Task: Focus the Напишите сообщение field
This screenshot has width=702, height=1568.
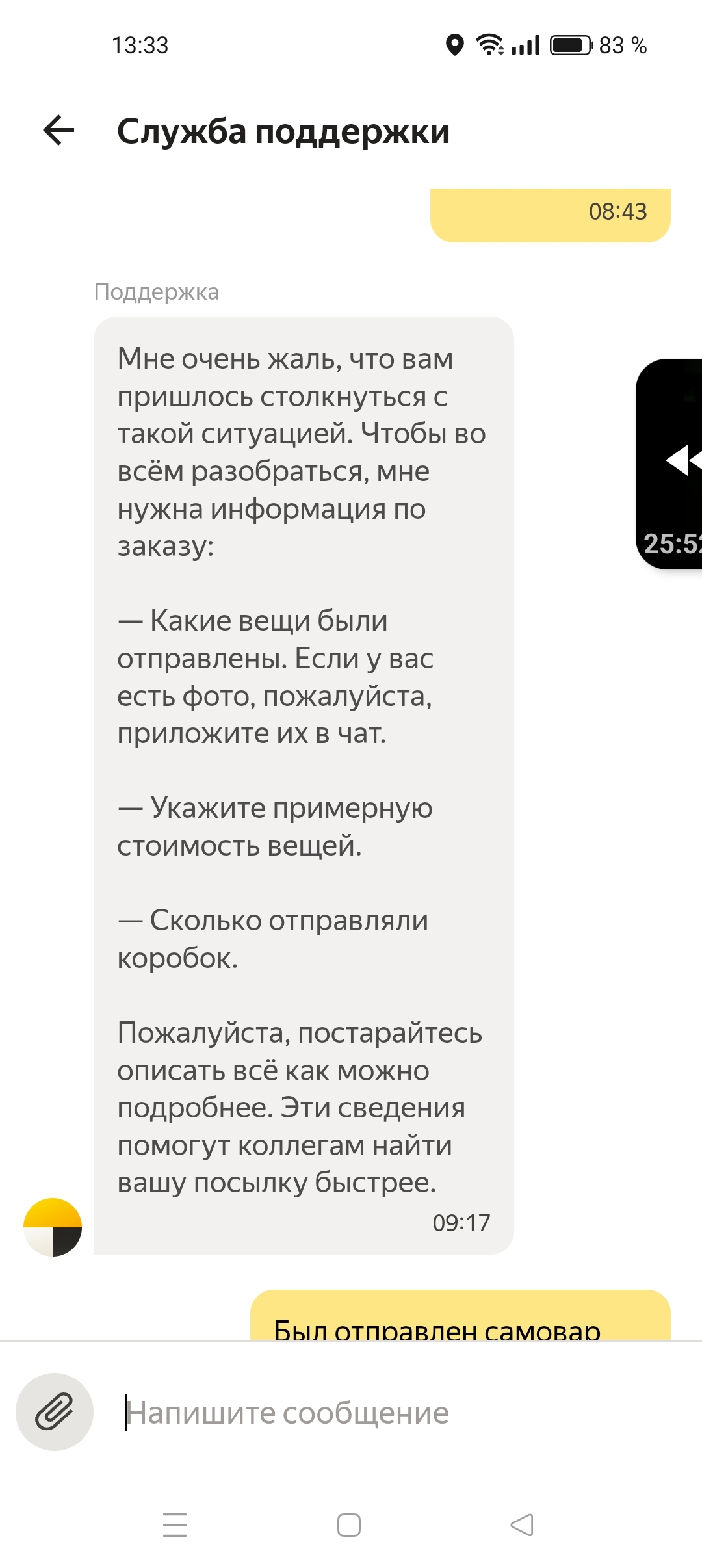Action: pyautogui.click(x=390, y=1413)
